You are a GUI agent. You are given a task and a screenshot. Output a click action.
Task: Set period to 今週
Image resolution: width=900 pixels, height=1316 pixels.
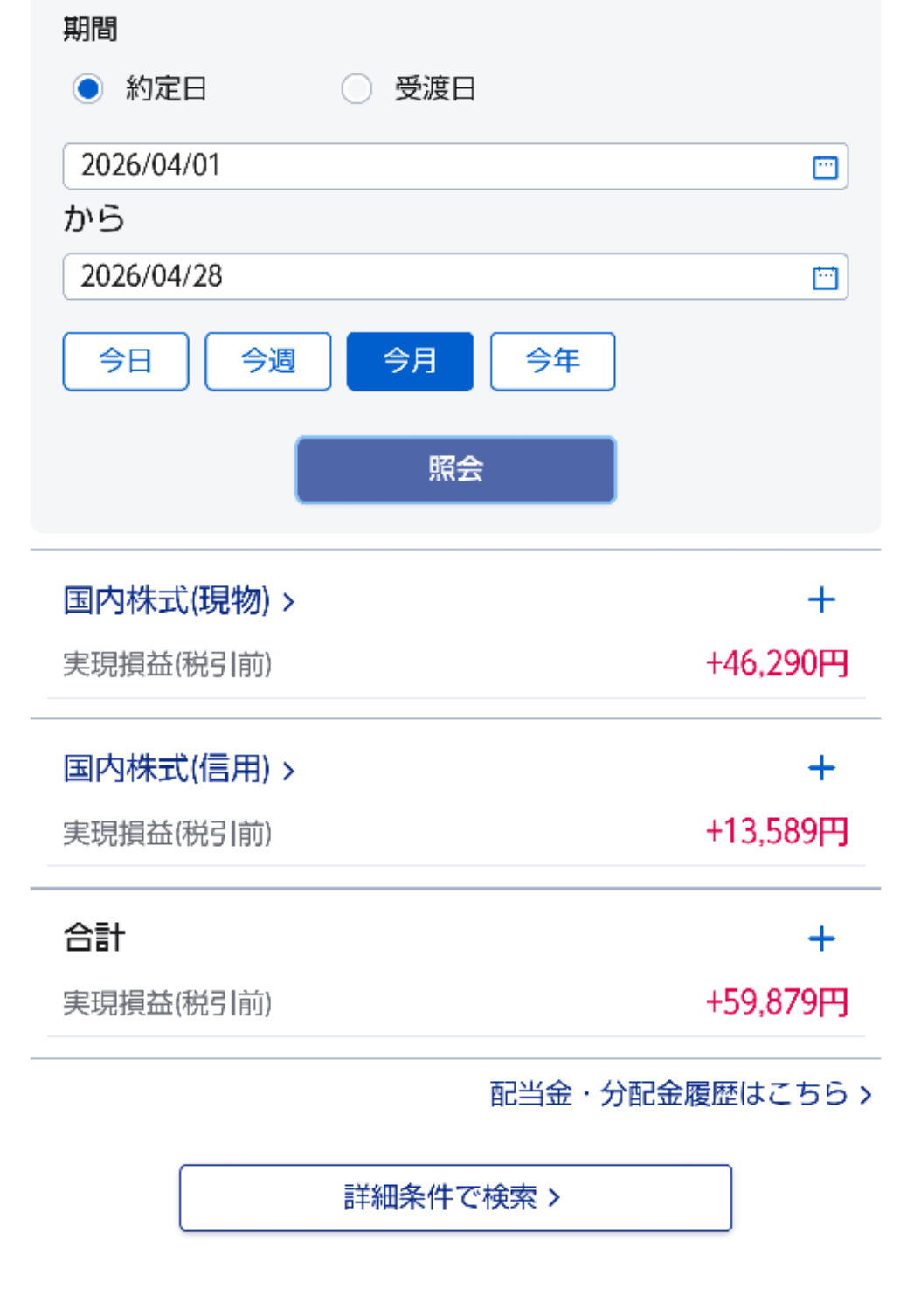click(268, 361)
